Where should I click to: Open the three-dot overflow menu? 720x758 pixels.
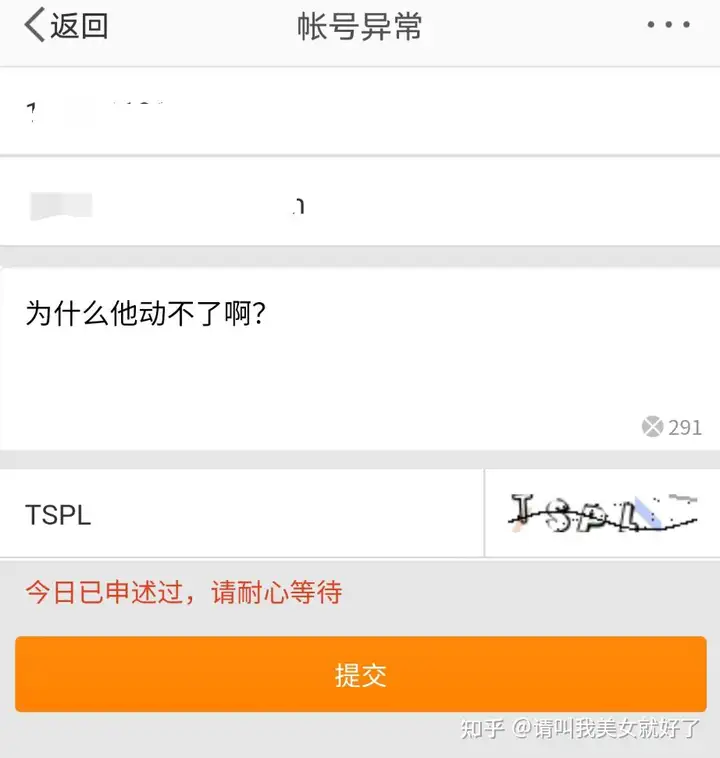(x=668, y=26)
